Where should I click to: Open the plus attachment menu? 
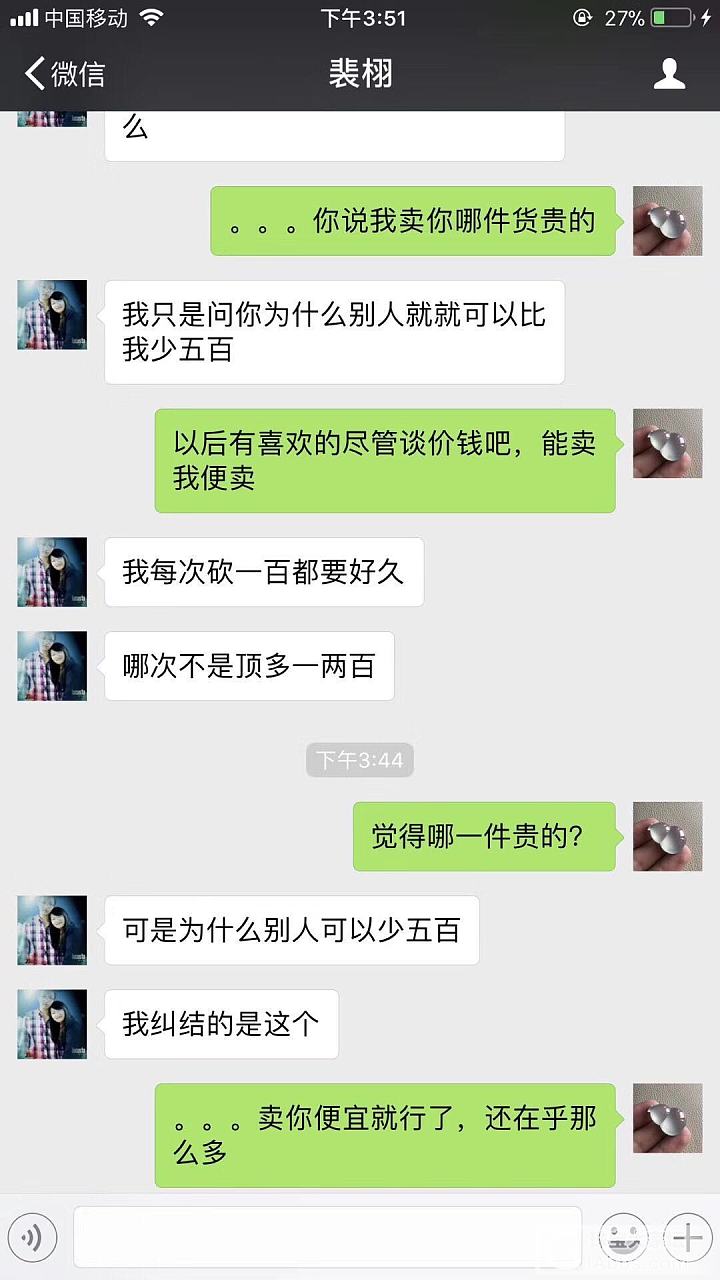click(688, 1238)
